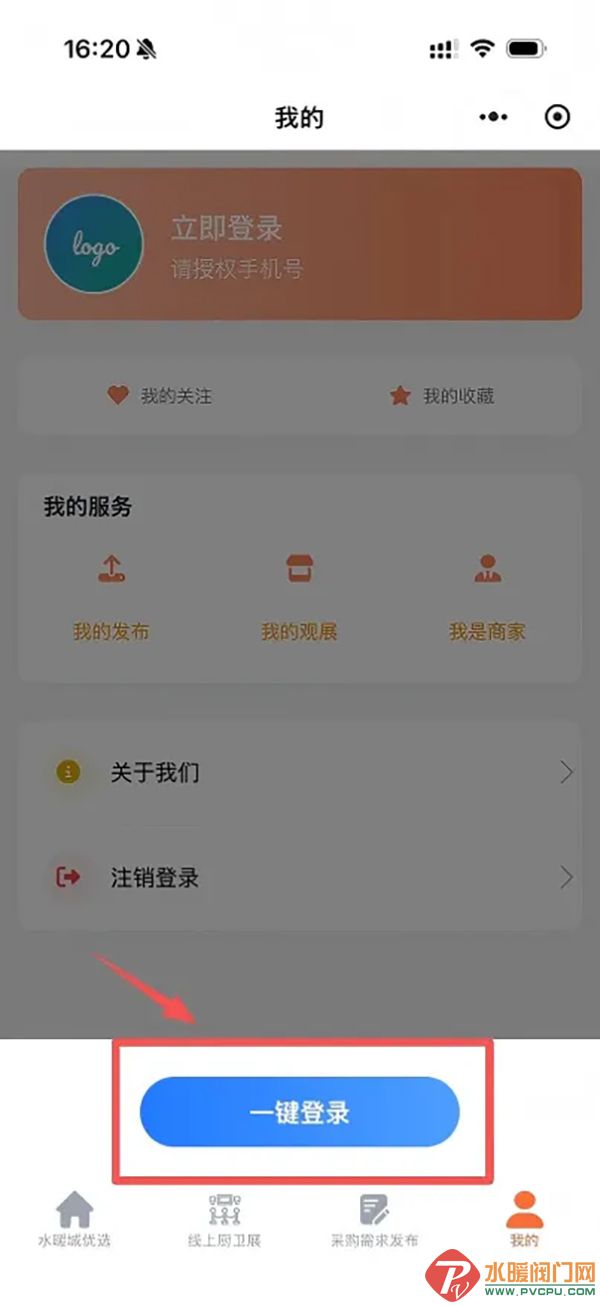The width and height of the screenshot is (600, 1306).
Task: Switch to the 采购需求发布 tab
Action: pos(375,1220)
